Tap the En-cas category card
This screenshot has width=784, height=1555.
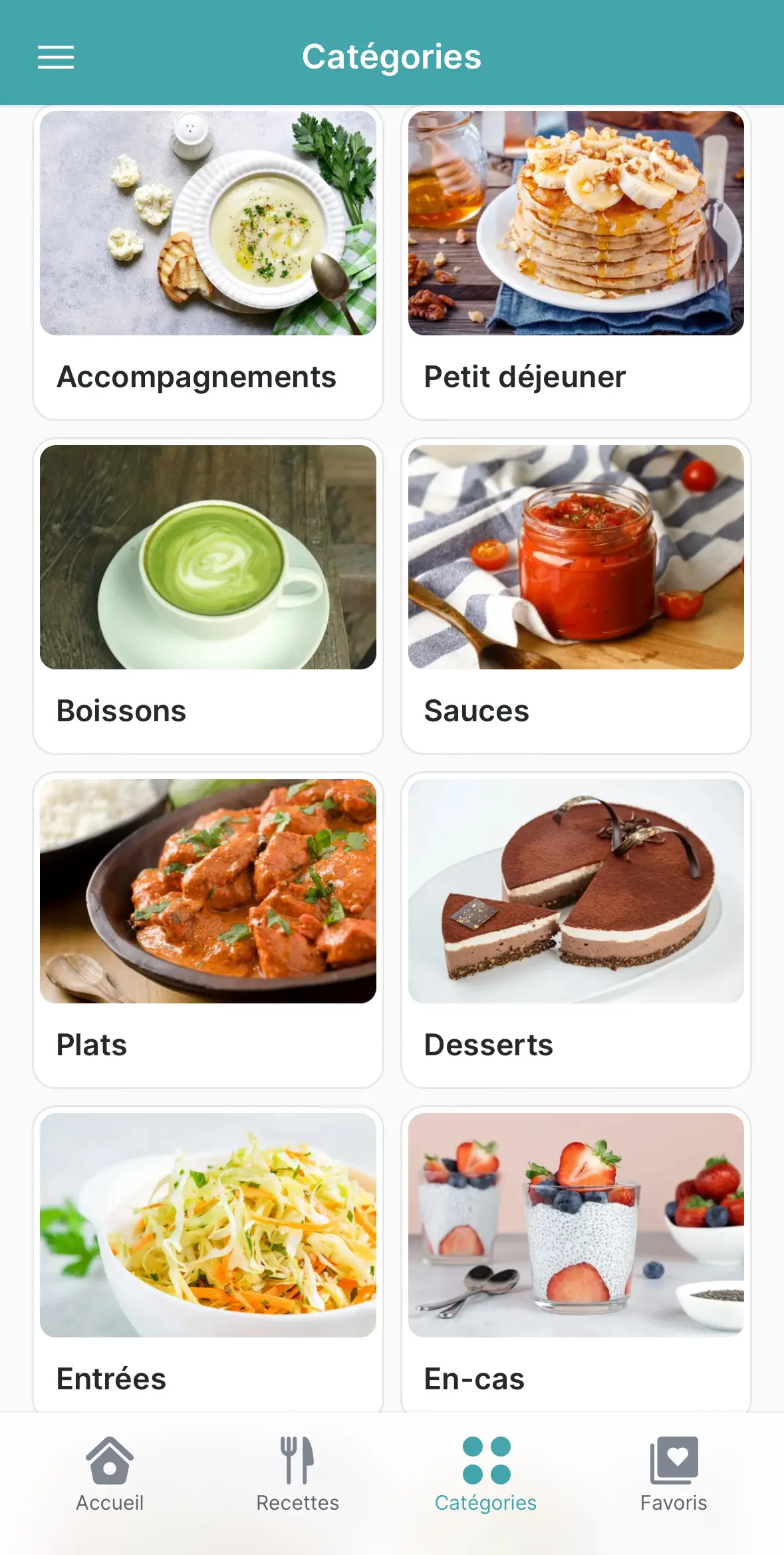coord(576,1258)
